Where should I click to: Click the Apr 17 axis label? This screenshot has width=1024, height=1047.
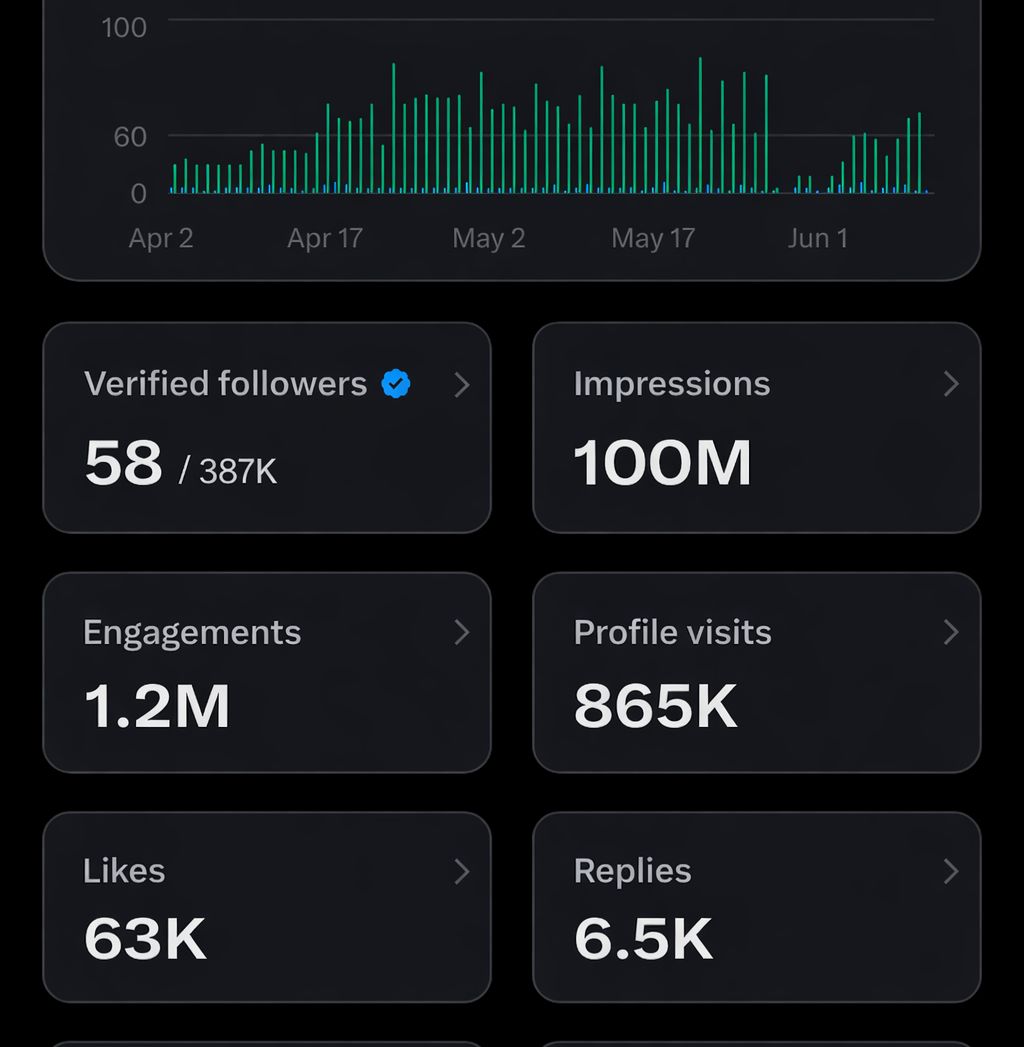[325, 238]
